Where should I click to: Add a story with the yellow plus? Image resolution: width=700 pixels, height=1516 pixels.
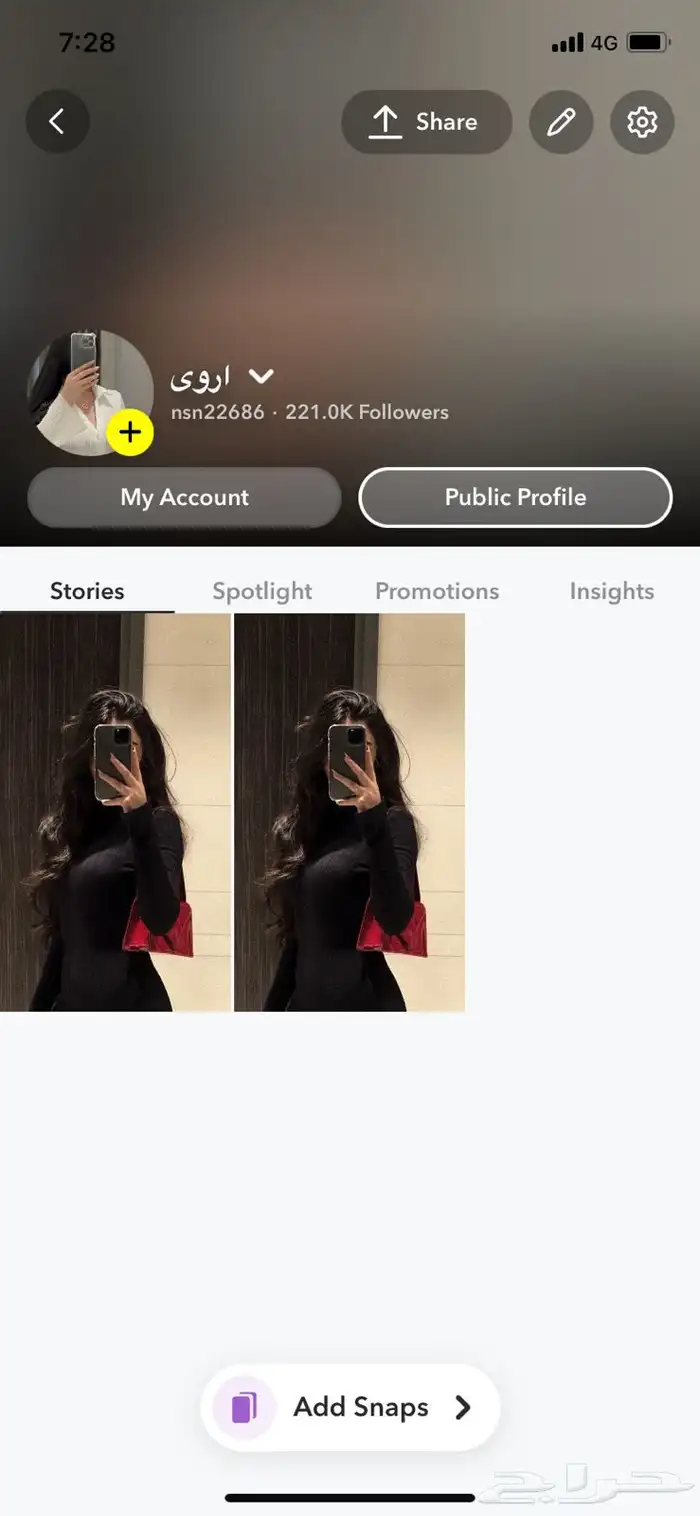pos(130,433)
